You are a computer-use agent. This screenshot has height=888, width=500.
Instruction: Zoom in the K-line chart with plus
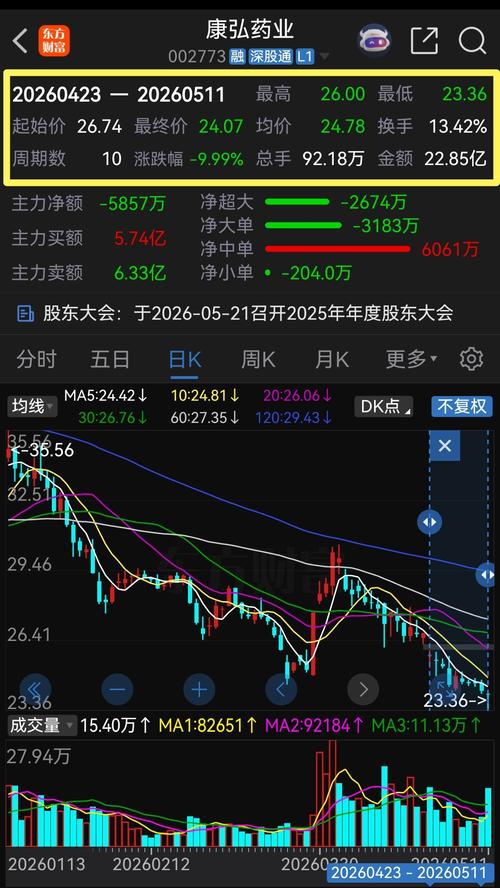[x=199, y=689]
